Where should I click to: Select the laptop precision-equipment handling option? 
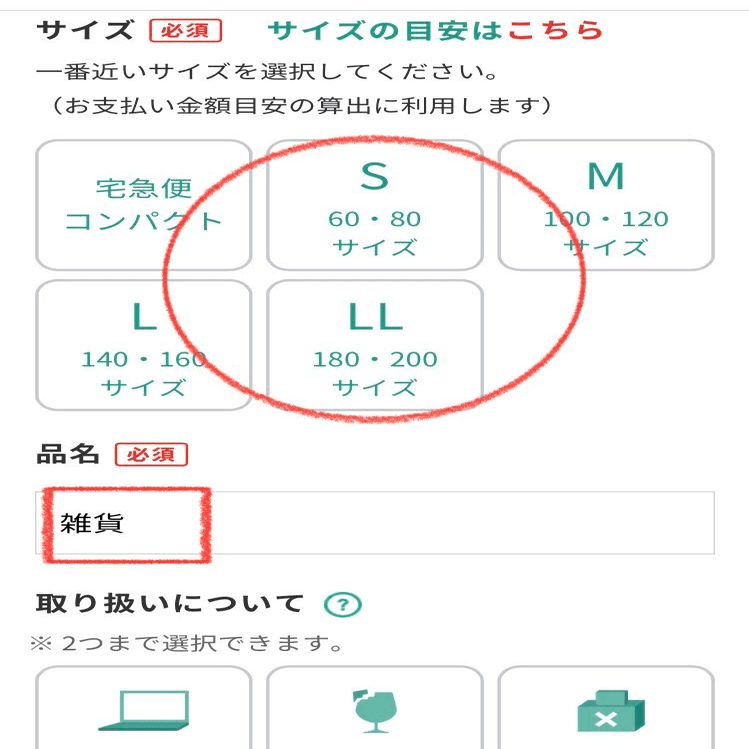(143, 710)
